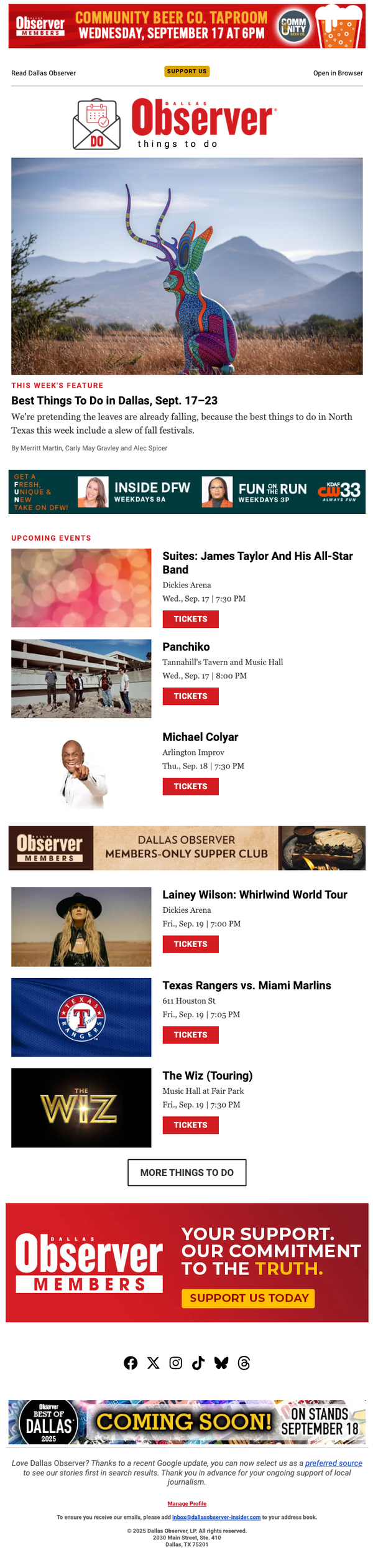Open the Bluesky butterfly icon
Screen dimensions: 373x1568
click(x=221, y=1363)
